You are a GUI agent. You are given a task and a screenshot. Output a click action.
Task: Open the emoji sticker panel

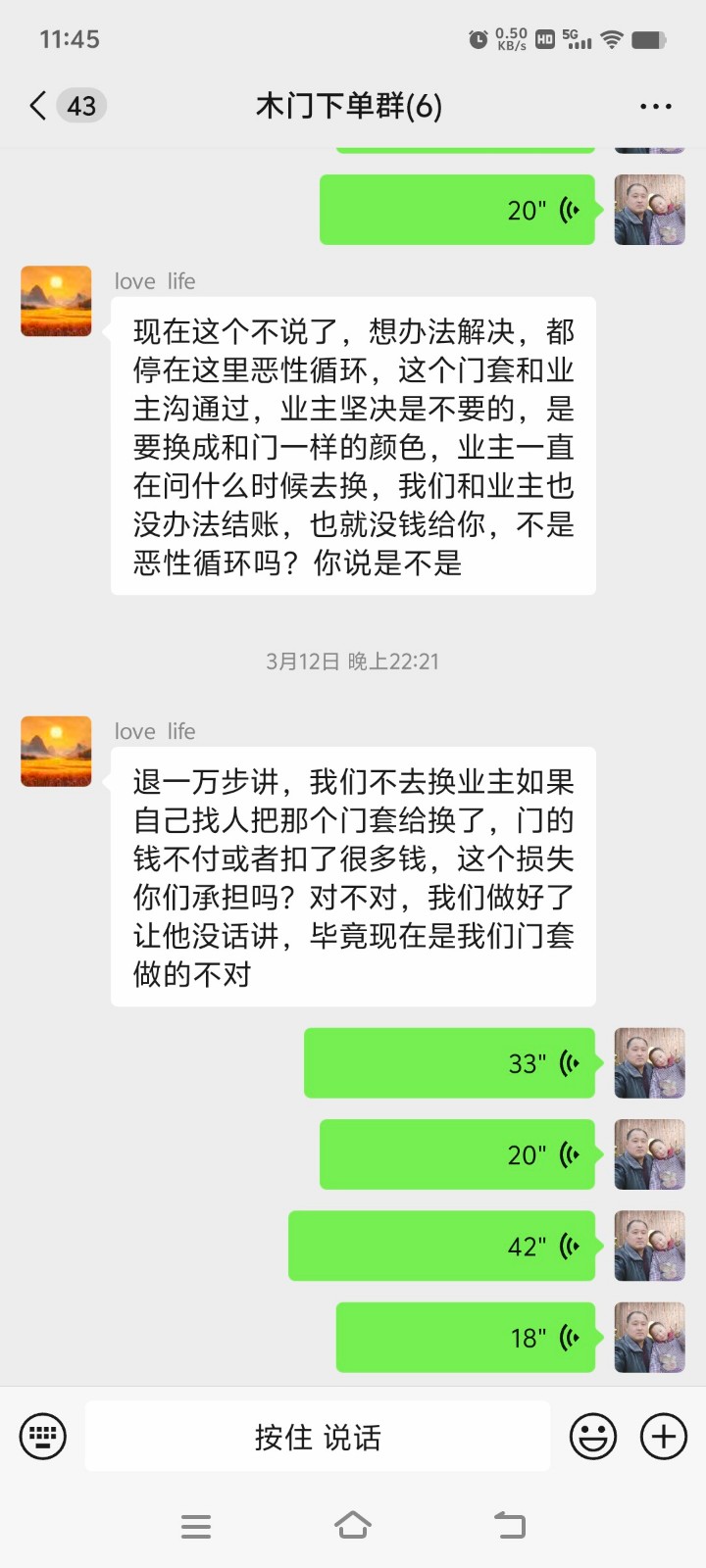coord(593,1437)
